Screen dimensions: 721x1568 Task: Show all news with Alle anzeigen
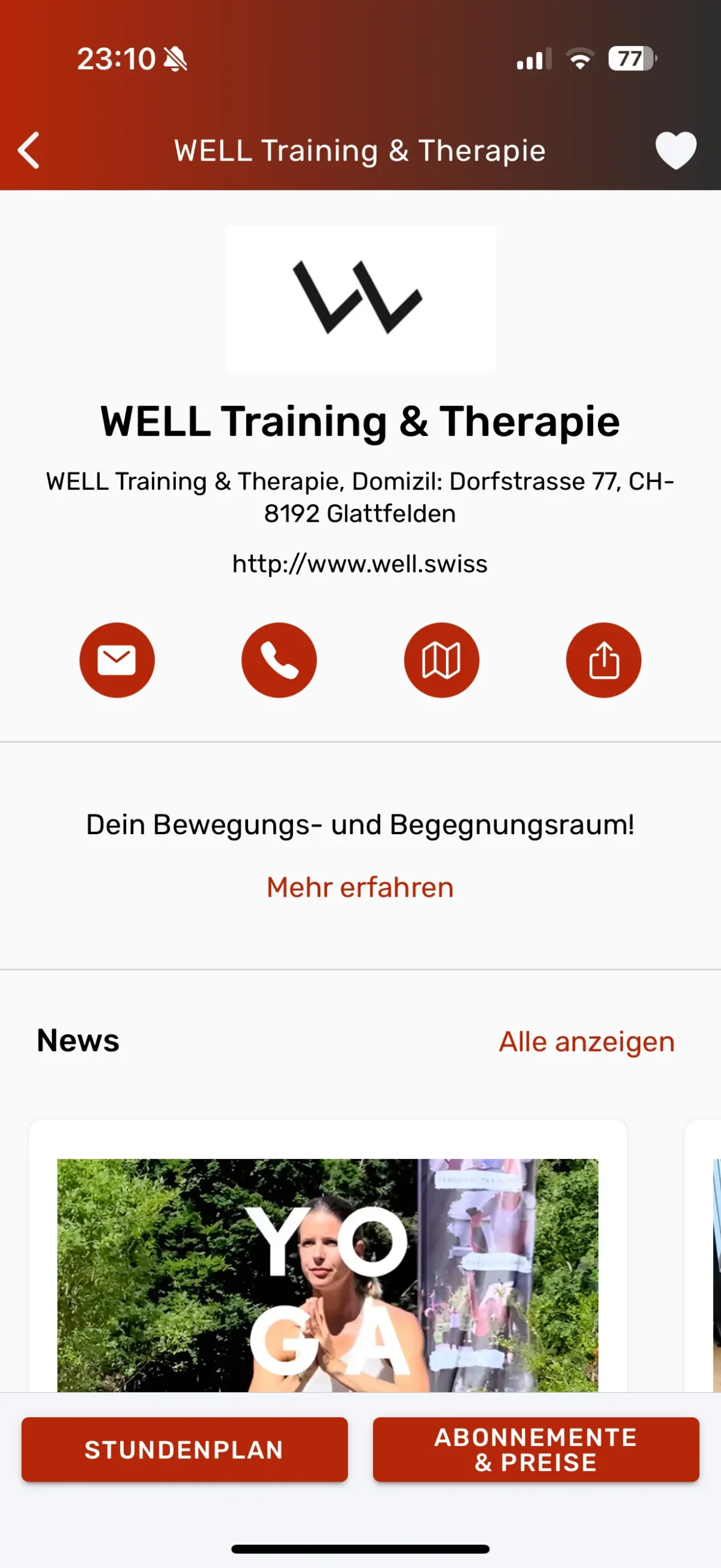point(586,1042)
